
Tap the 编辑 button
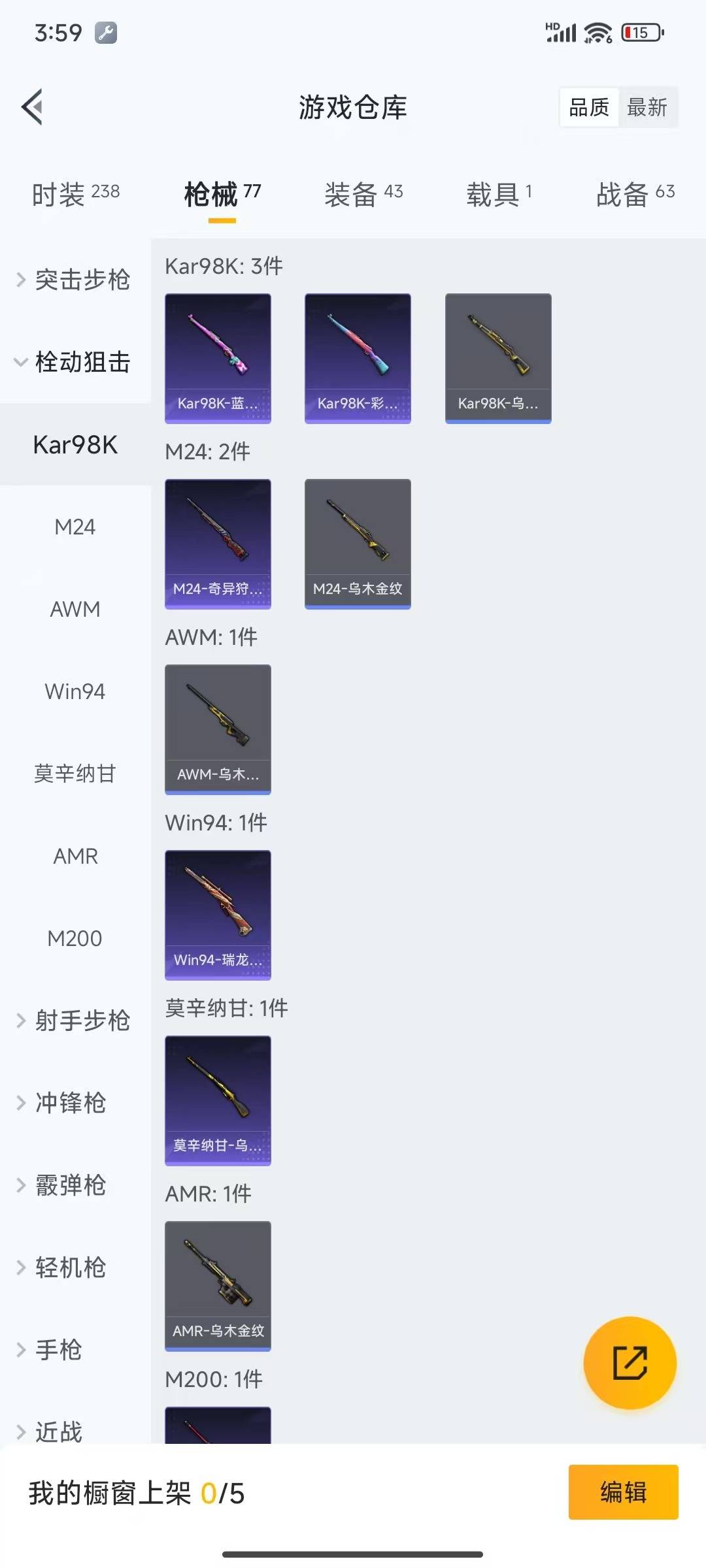click(623, 1492)
